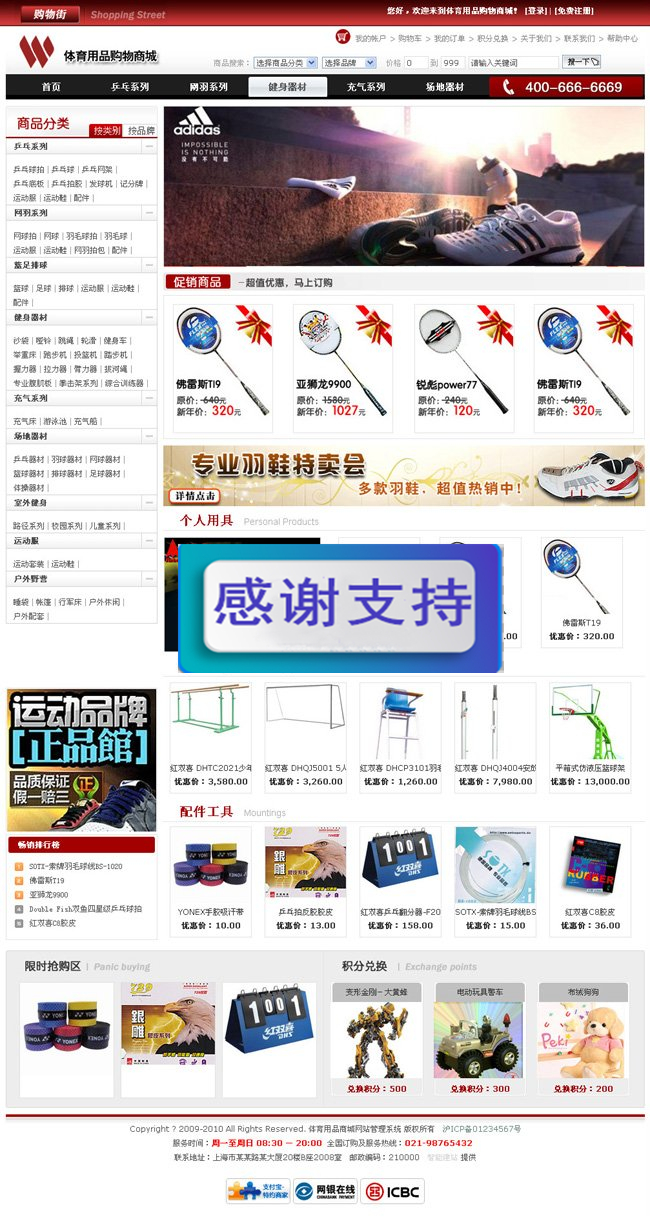Go to 我的帐户 account page

click(369, 39)
